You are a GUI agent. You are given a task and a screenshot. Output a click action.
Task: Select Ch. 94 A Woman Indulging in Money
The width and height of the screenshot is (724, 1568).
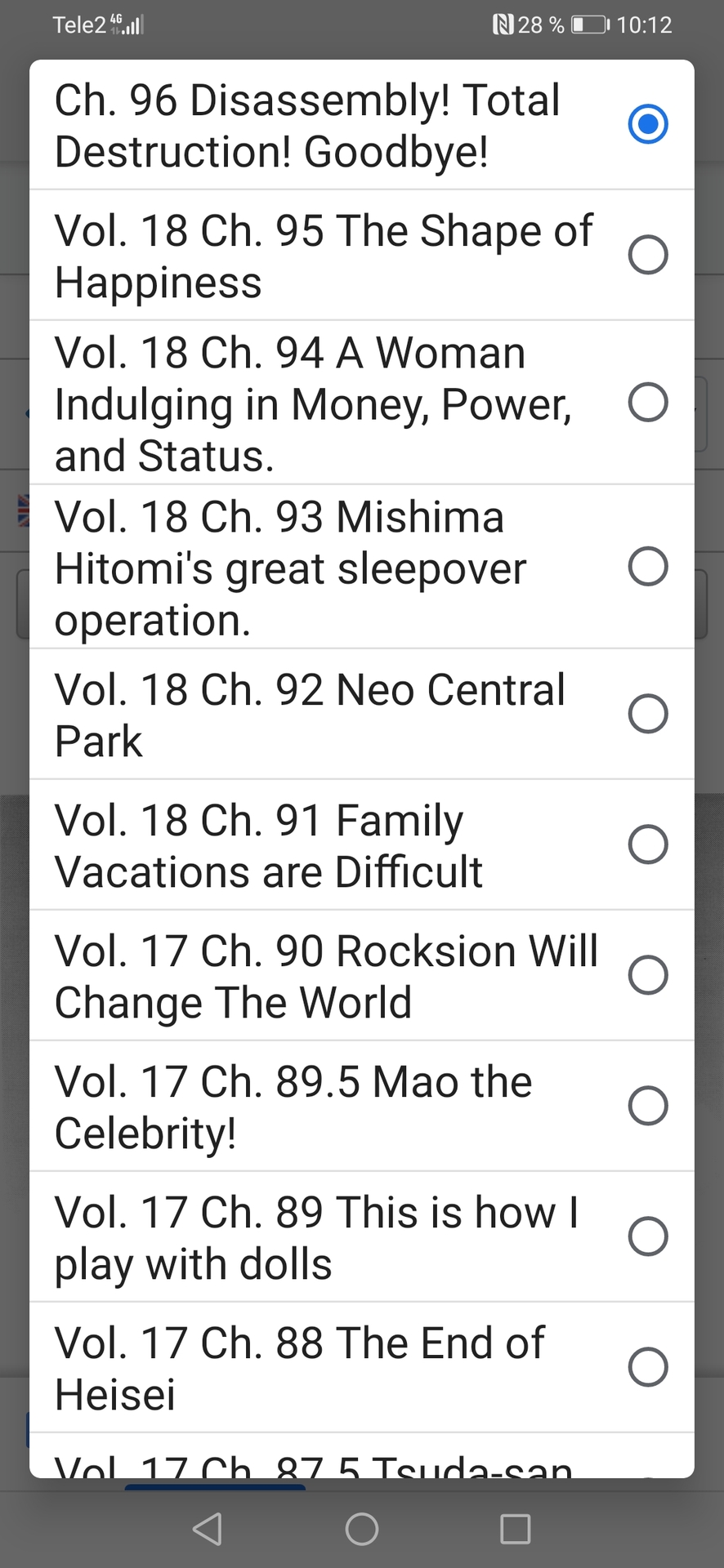[x=361, y=403]
